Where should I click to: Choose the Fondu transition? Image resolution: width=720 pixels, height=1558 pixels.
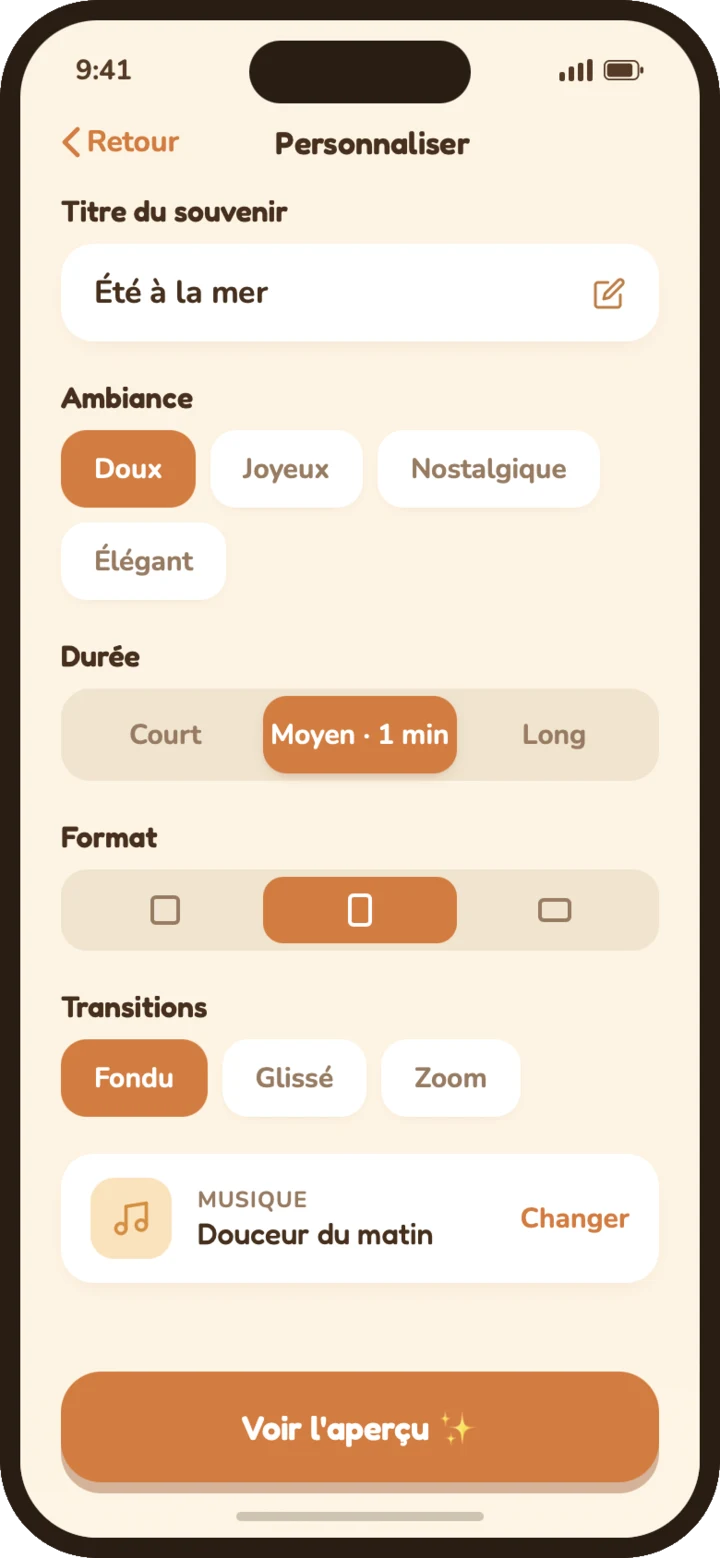[x=134, y=1078]
